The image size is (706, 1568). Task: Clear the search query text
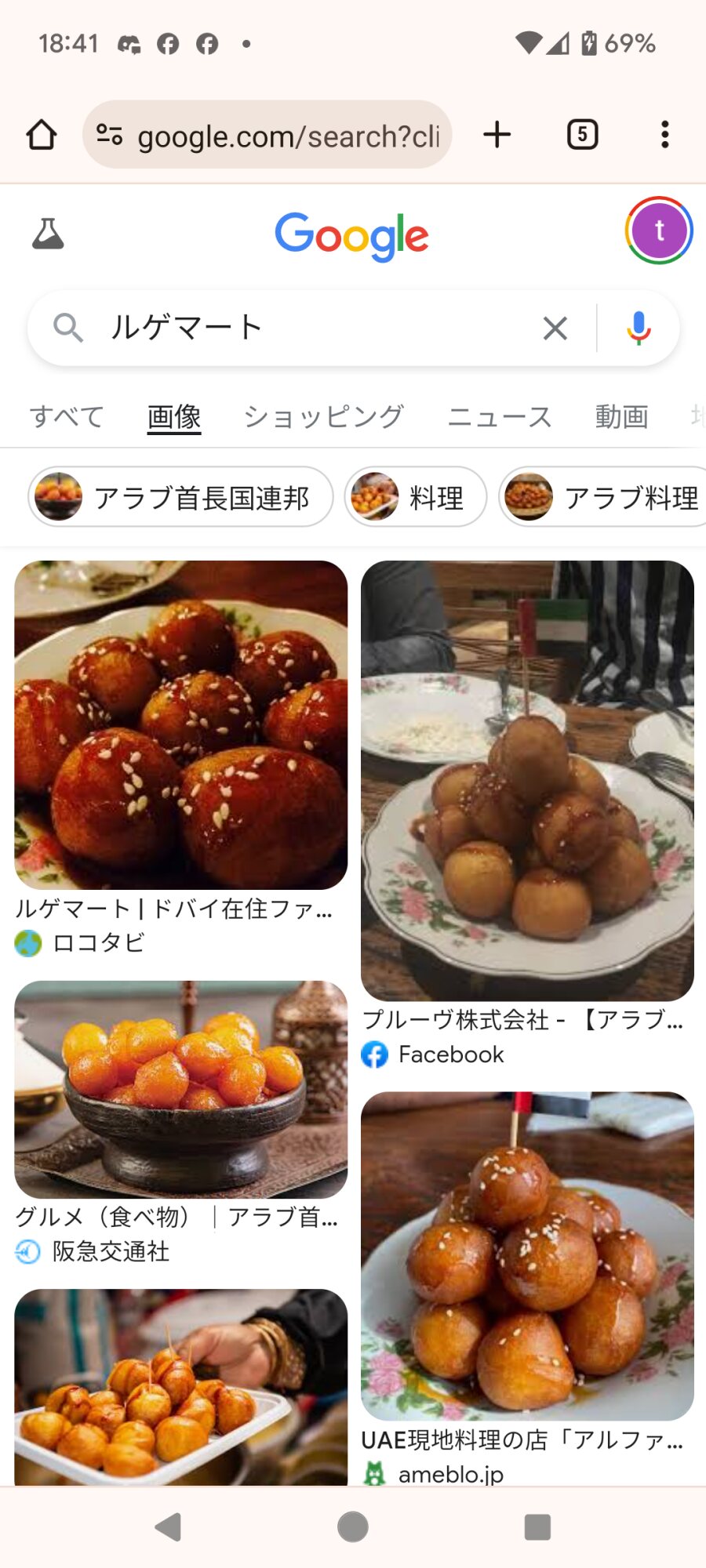[x=555, y=328]
